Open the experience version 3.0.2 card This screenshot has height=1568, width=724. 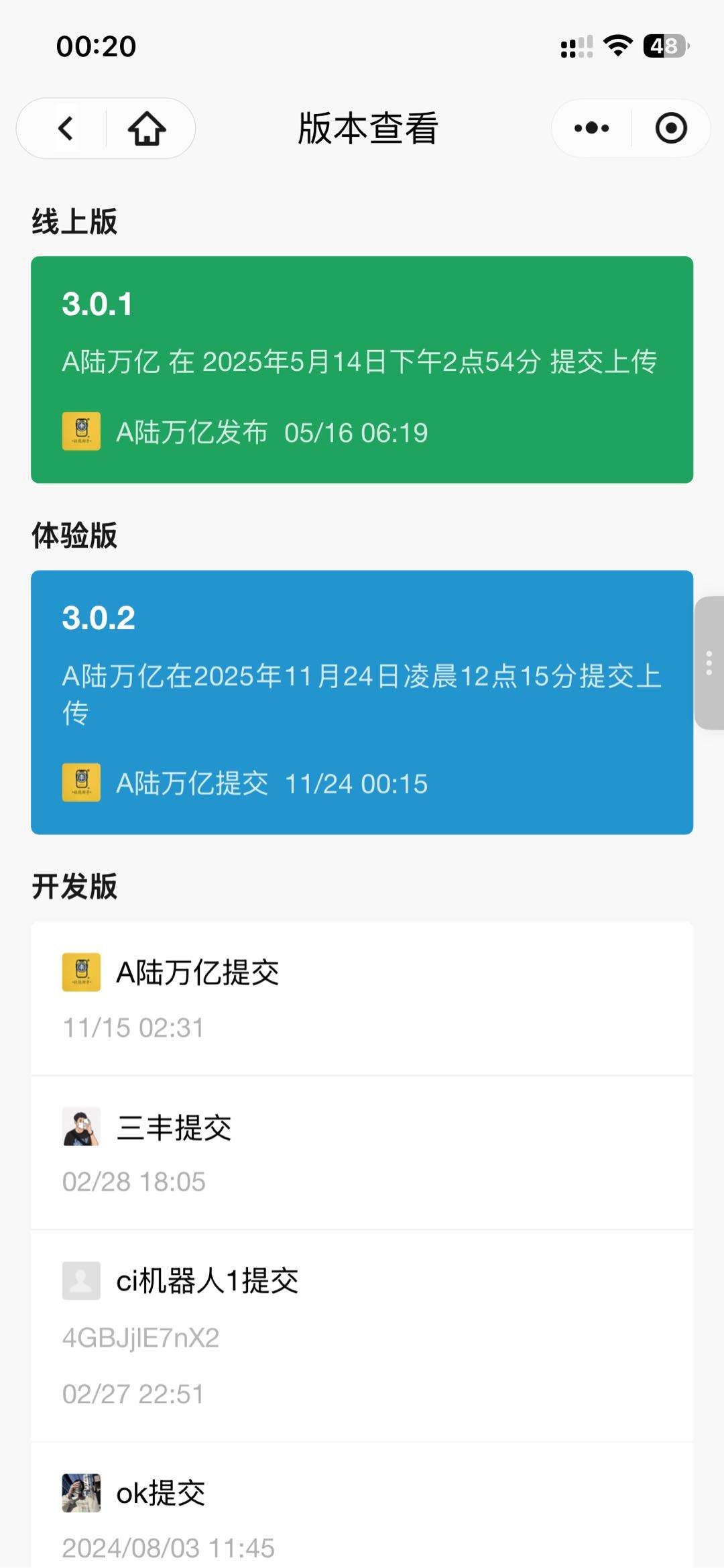(x=362, y=703)
